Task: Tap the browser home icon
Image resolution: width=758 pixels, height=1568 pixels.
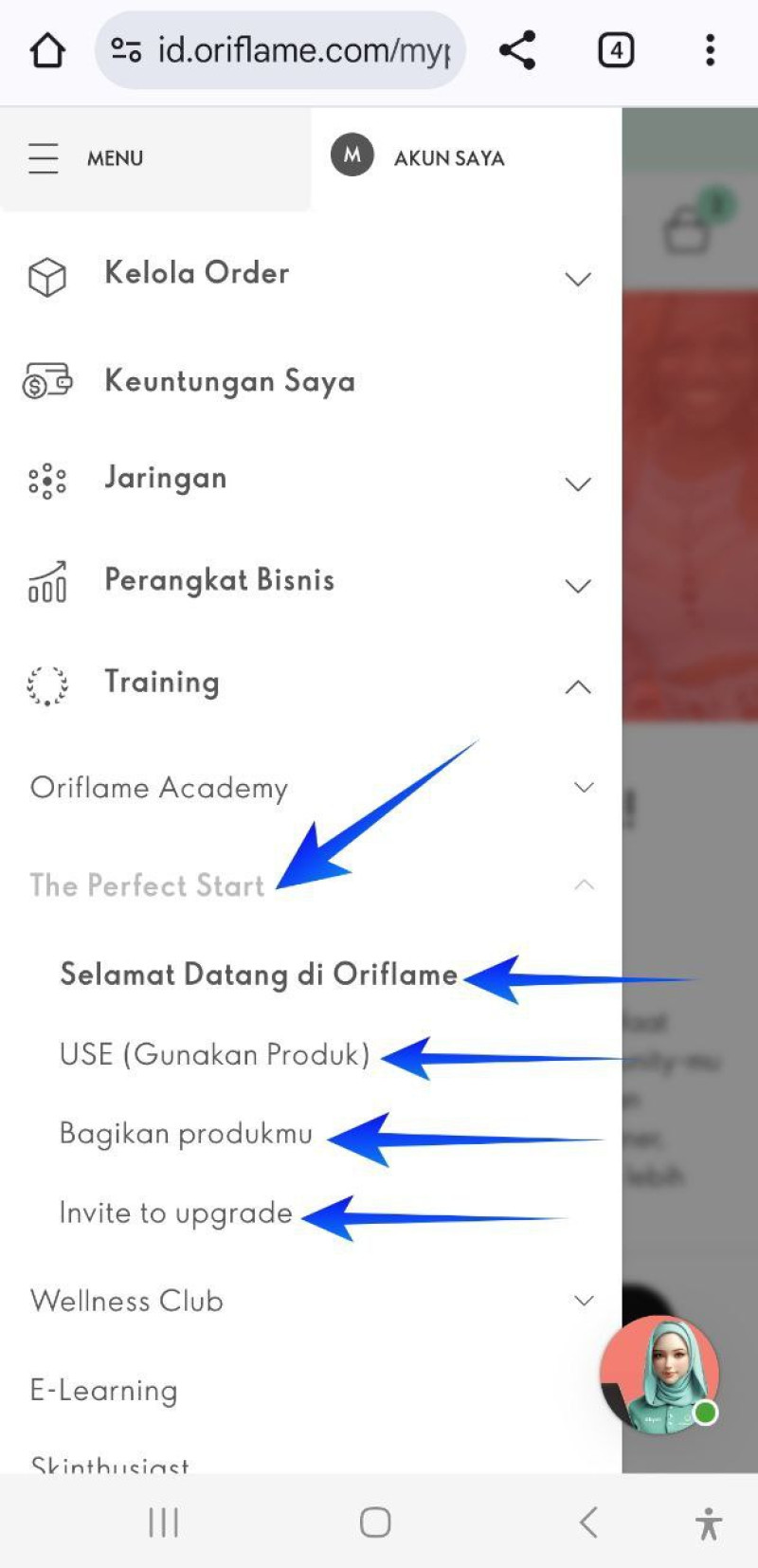Action: 47,50
